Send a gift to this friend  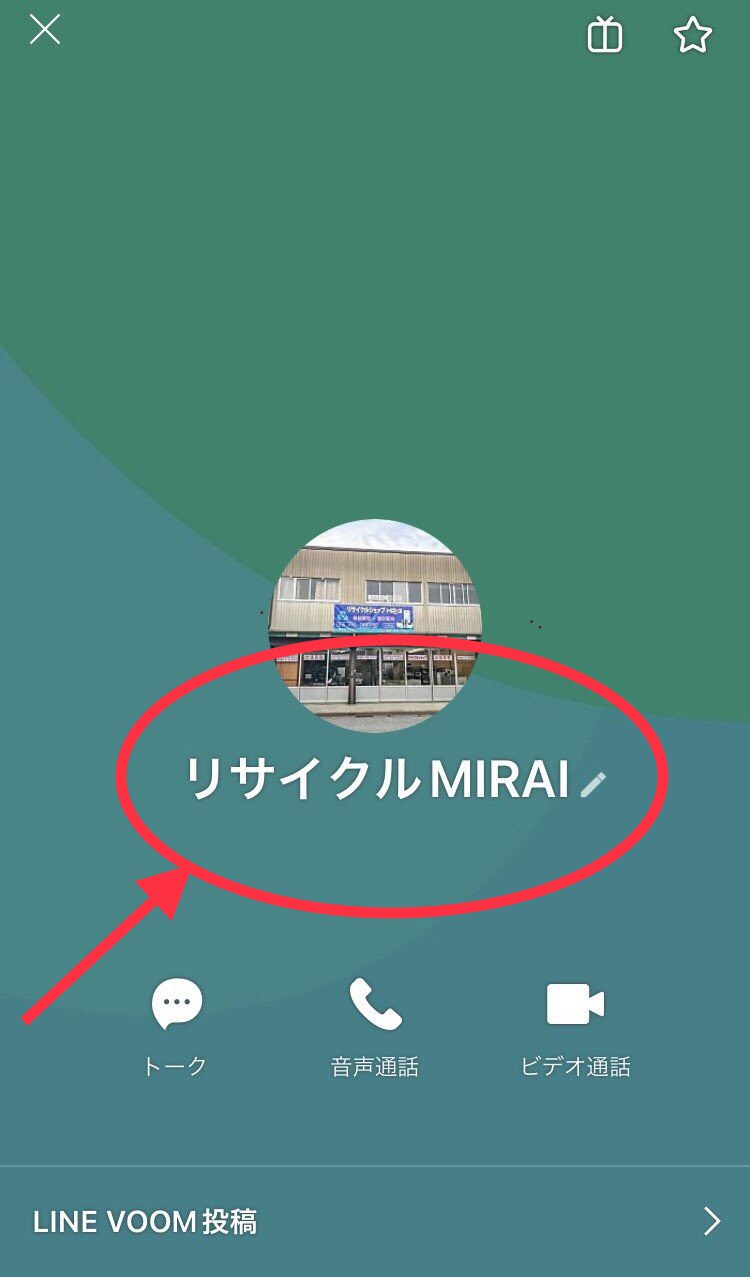coord(604,36)
